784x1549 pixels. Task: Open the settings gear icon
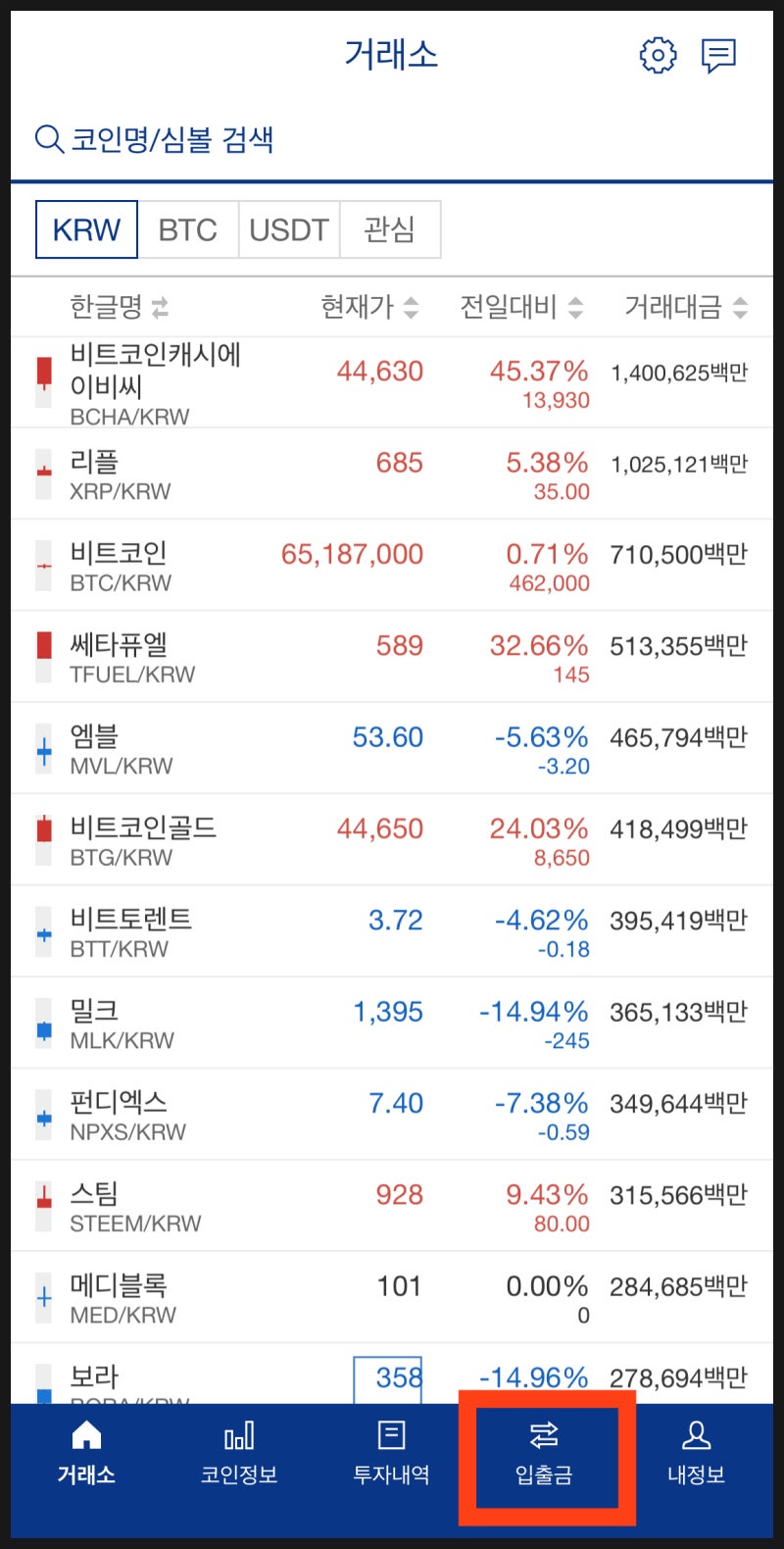point(658,55)
